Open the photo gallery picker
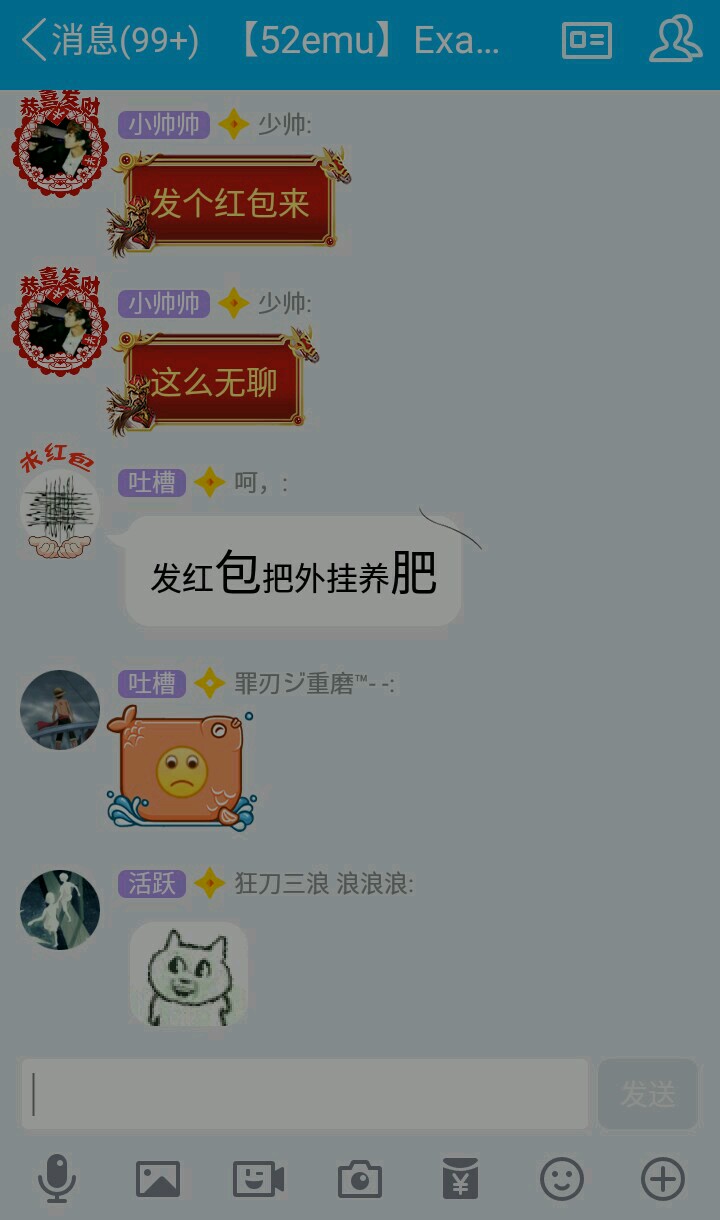The height and width of the screenshot is (1220, 720). [x=158, y=1179]
